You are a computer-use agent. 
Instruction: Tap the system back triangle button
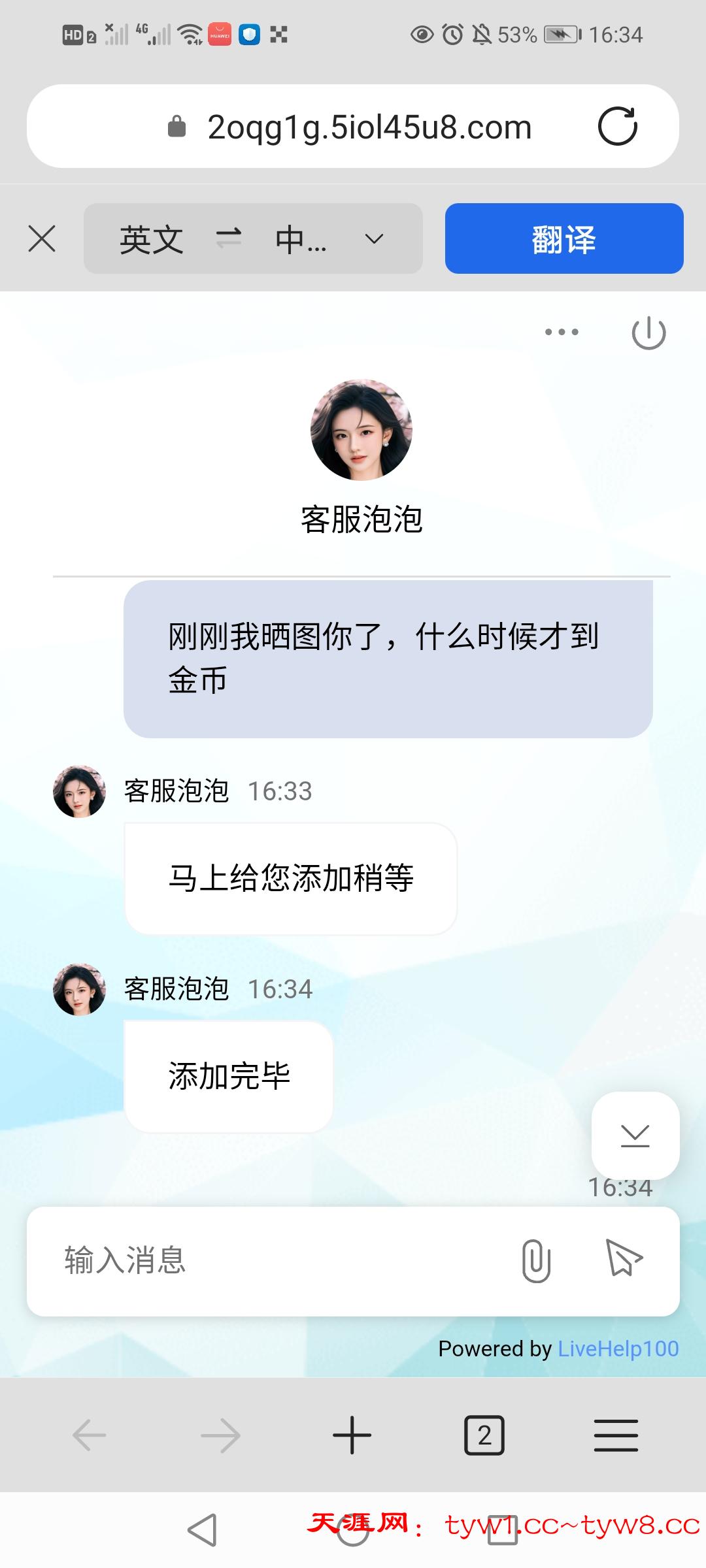[202, 1529]
